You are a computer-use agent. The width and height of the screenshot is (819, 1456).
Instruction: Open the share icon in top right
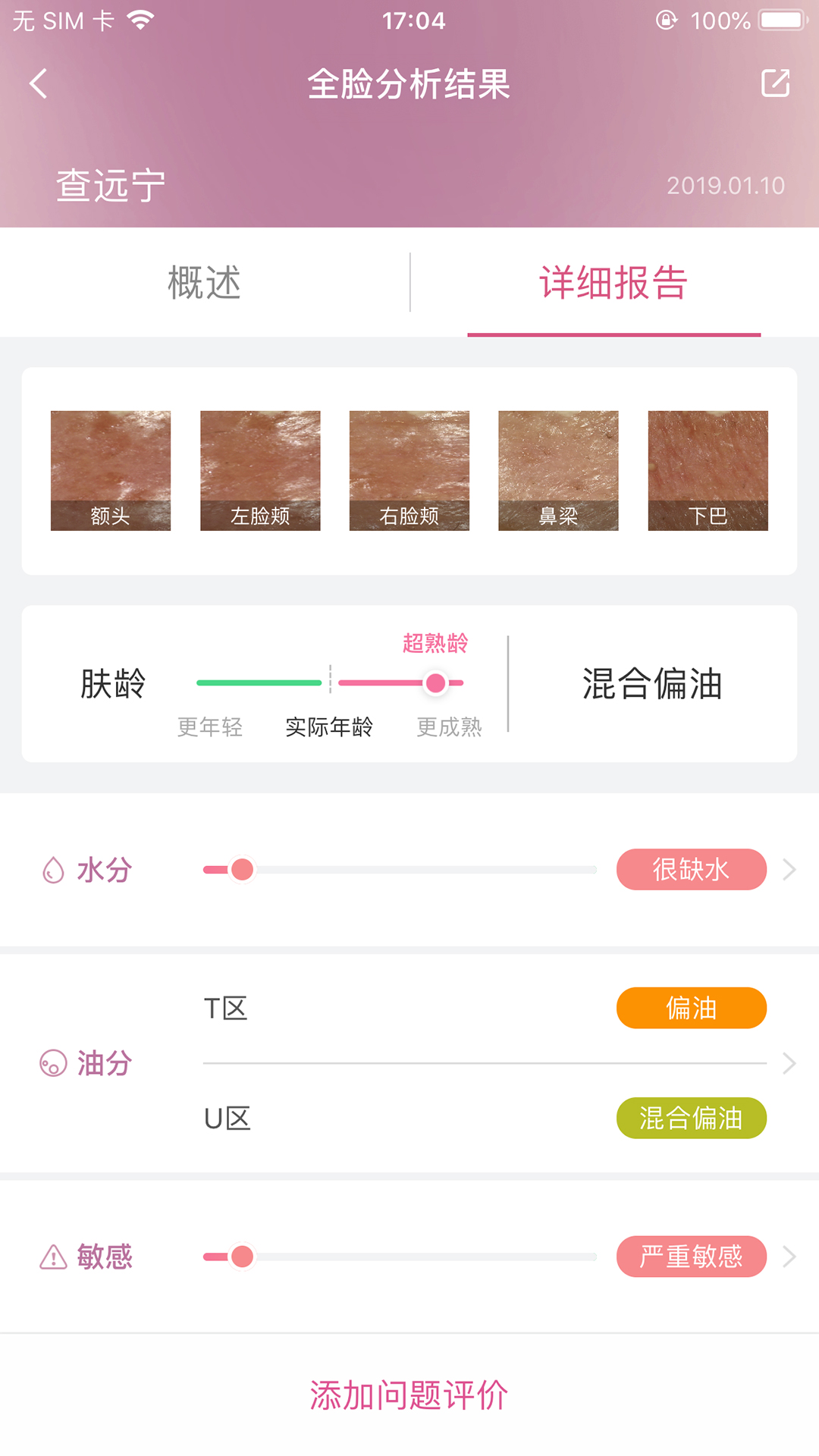pyautogui.click(x=774, y=83)
